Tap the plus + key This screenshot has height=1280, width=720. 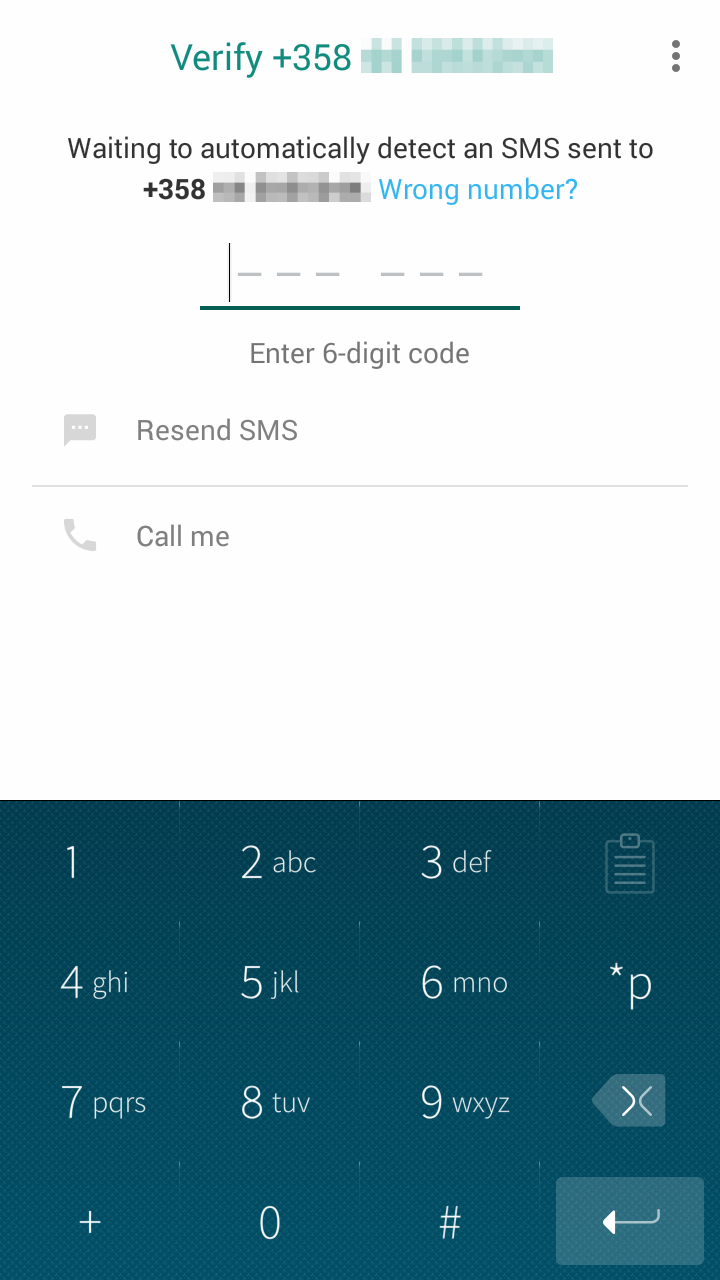[90, 1222]
